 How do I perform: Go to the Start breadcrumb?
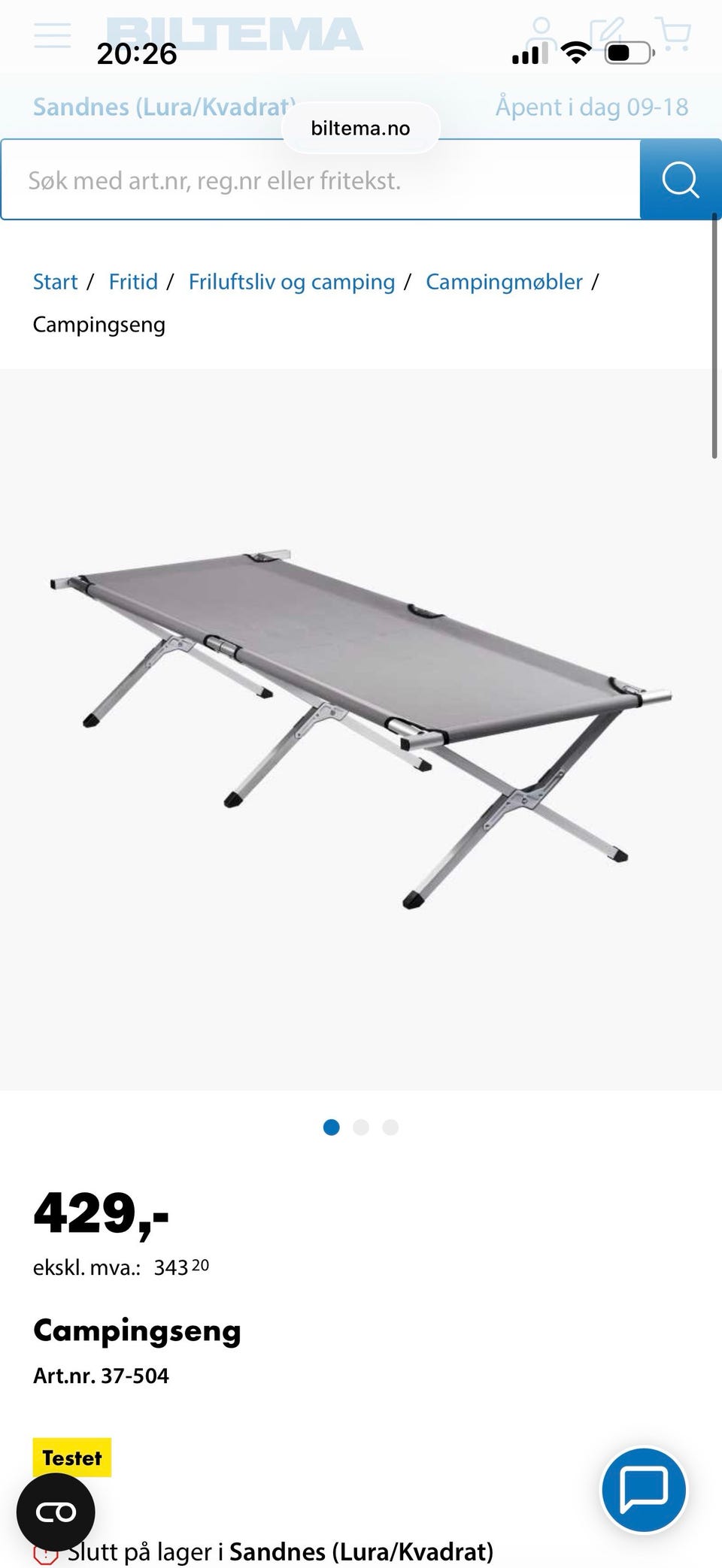(x=55, y=282)
